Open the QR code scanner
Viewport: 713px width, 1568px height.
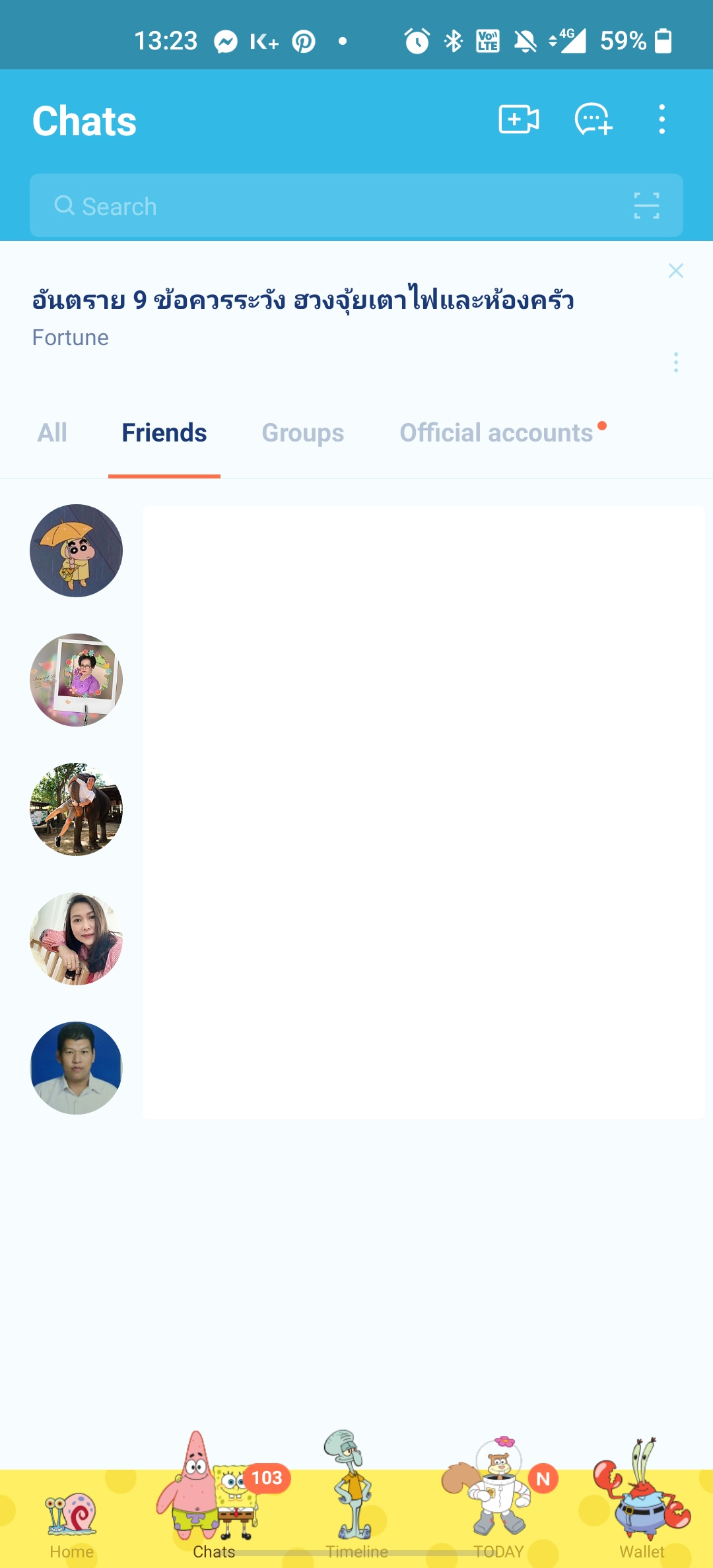point(646,206)
